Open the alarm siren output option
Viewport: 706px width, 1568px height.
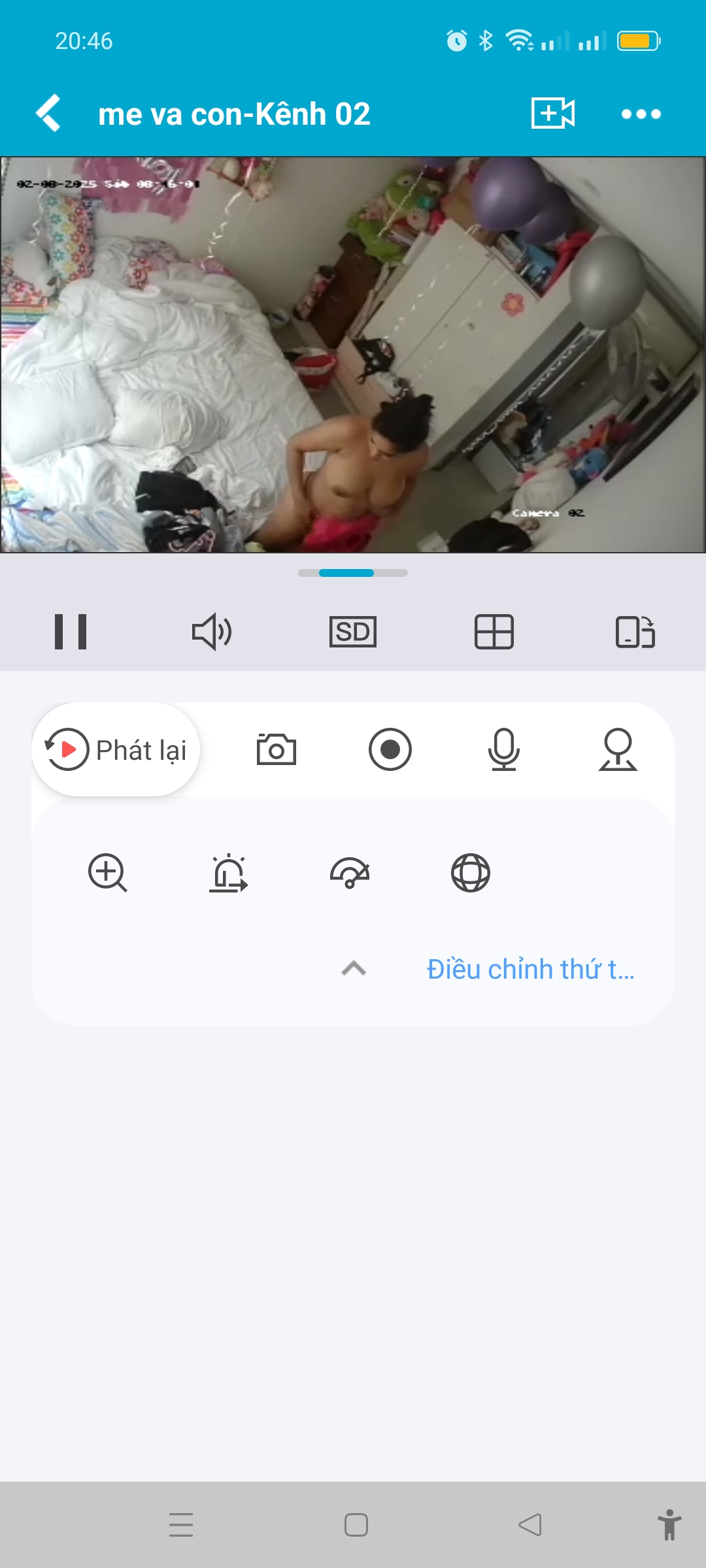(229, 873)
